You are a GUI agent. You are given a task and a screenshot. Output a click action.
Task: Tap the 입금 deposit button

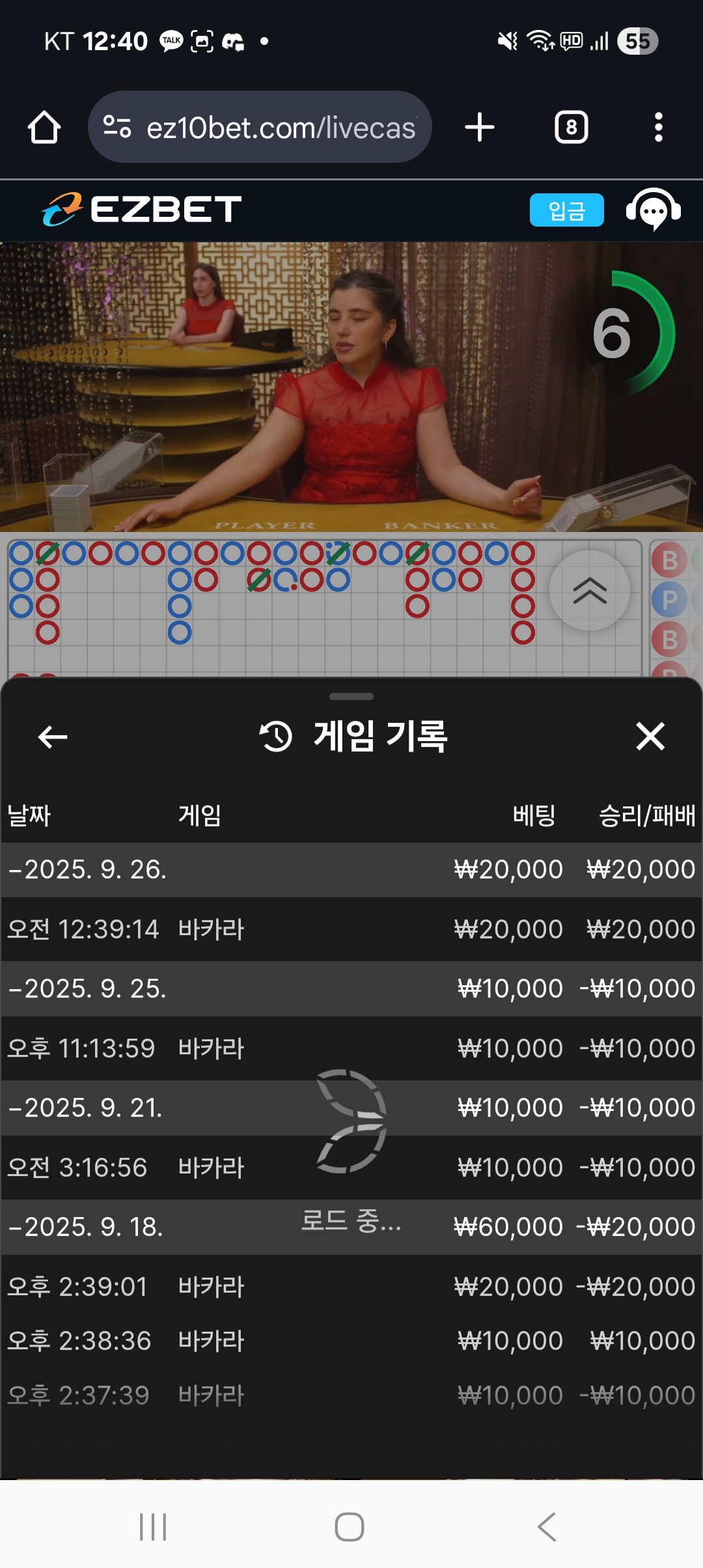tap(566, 210)
